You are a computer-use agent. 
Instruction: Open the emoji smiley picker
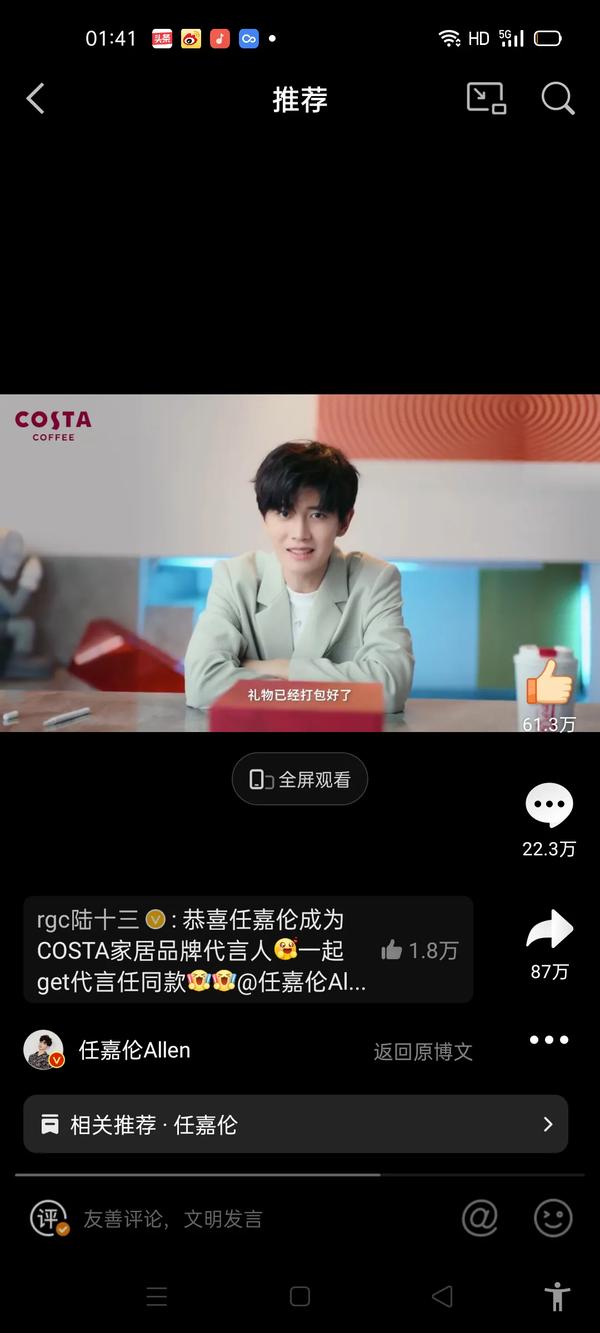pyautogui.click(x=553, y=1218)
